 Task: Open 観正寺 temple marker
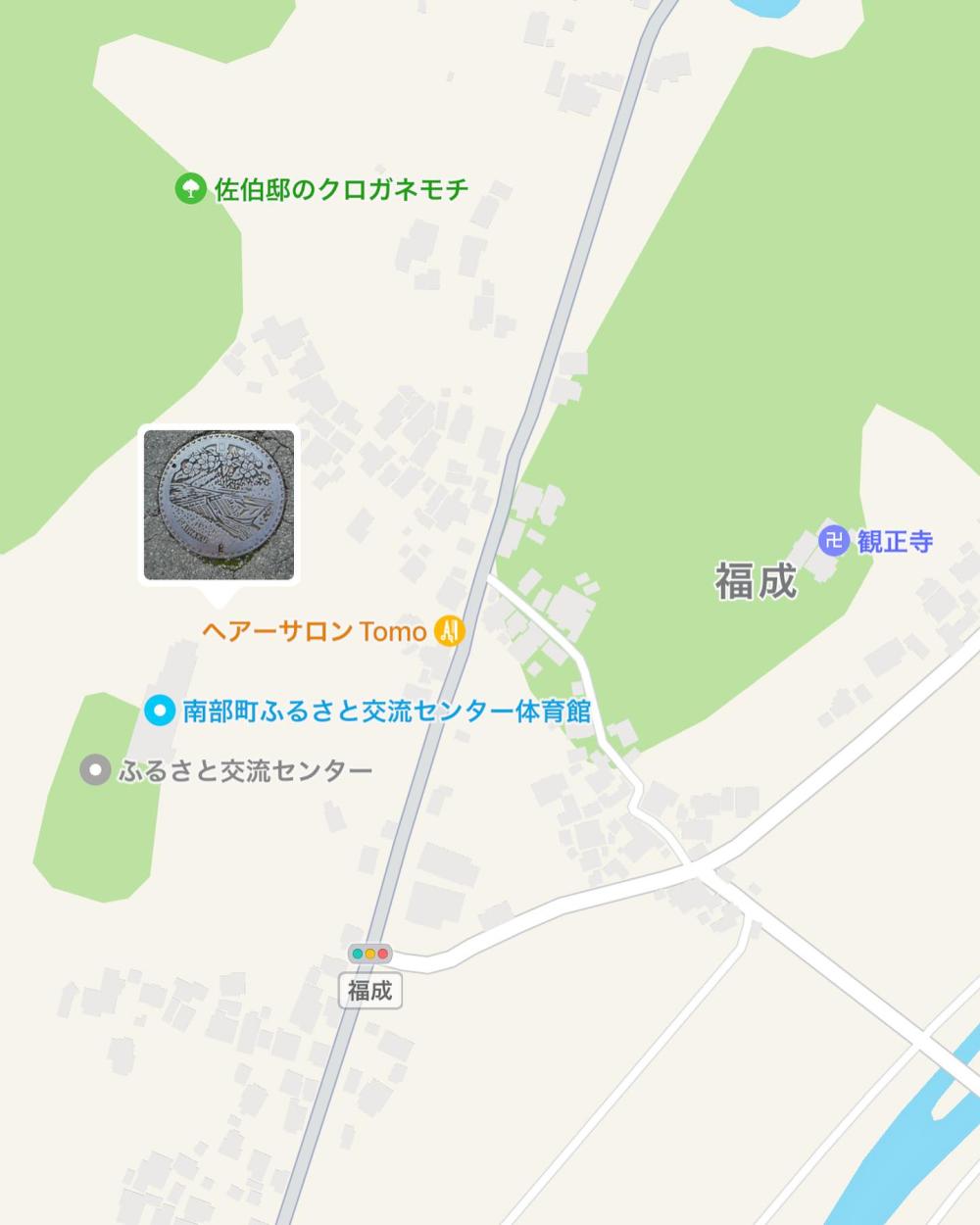point(833,540)
